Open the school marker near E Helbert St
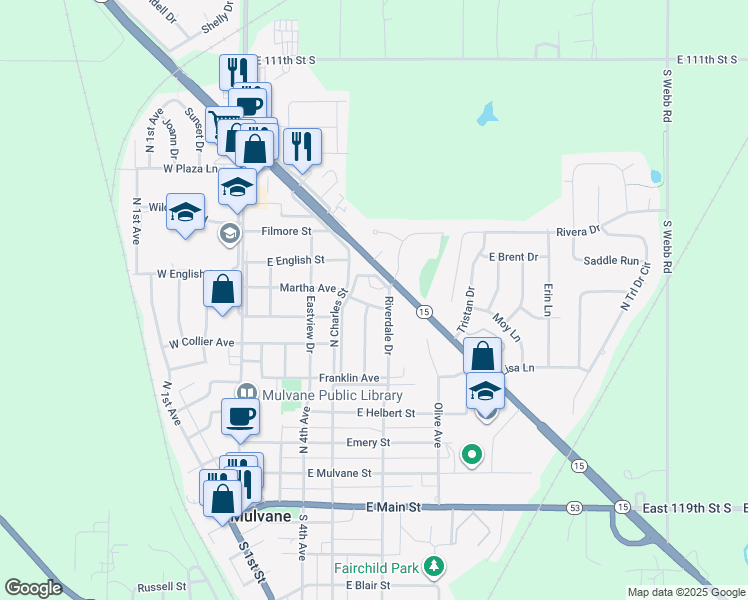Viewport: 748px width, 600px height. point(485,390)
